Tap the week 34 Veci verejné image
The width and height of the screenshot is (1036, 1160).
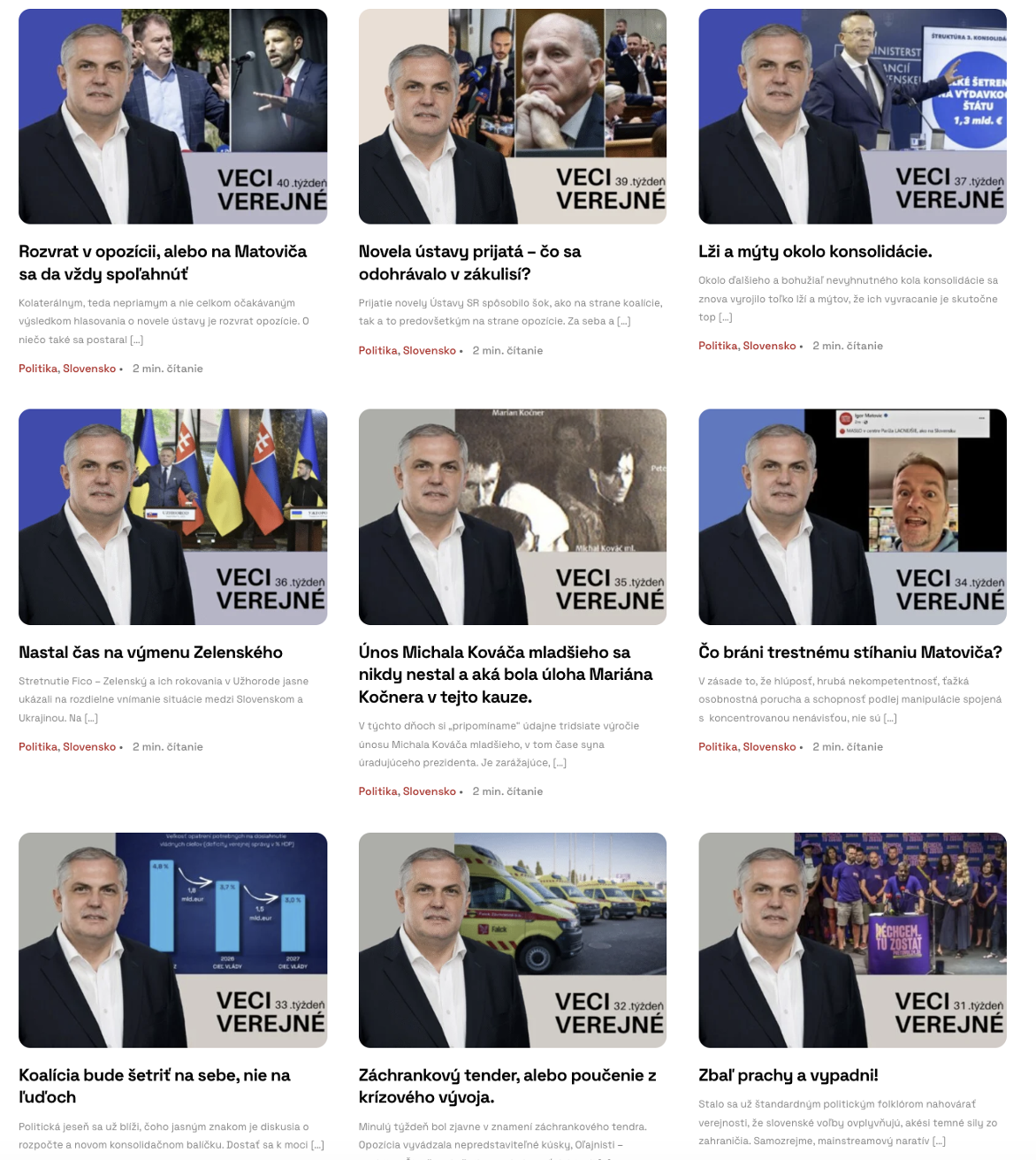[x=852, y=517]
